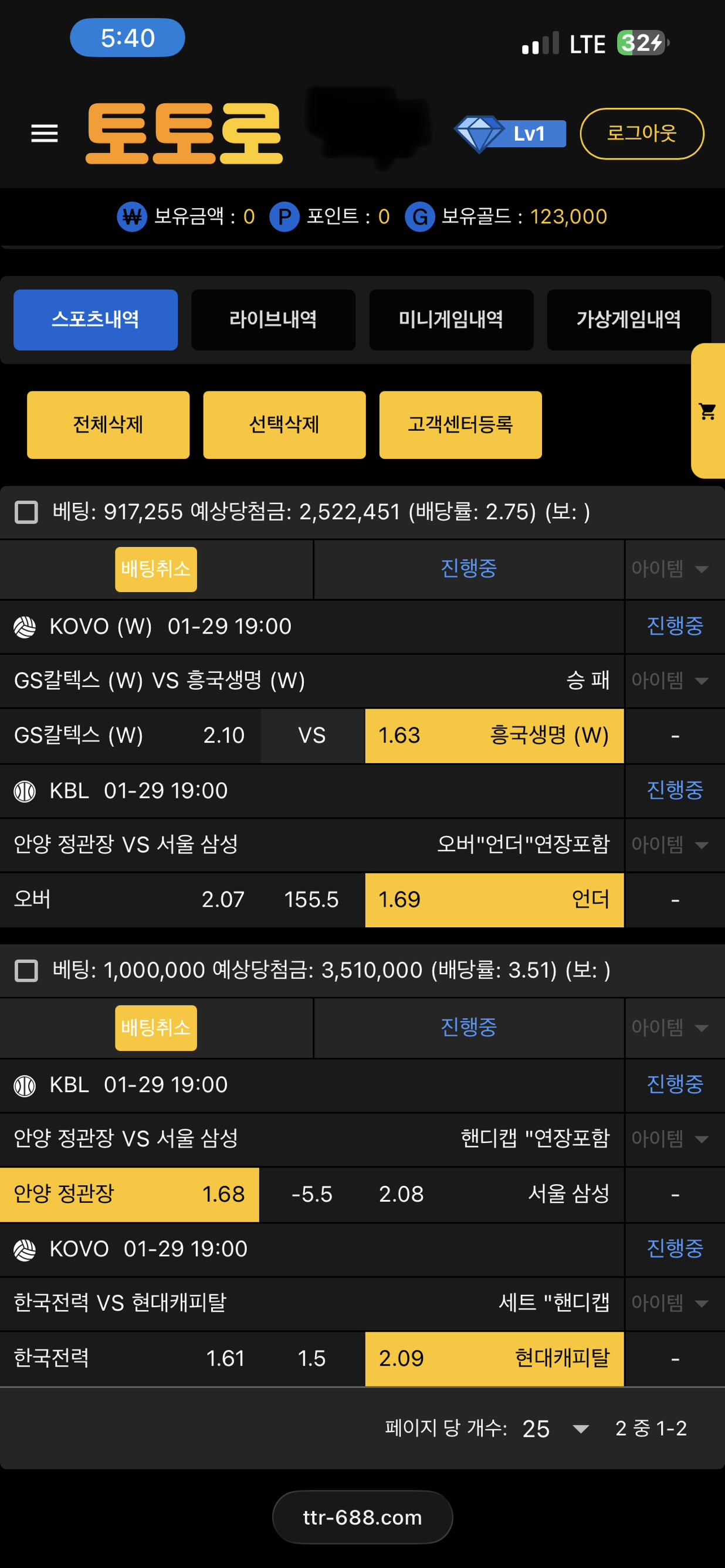Cancel the first bet via 배팅취소
This screenshot has width=725, height=1568.
pos(155,569)
